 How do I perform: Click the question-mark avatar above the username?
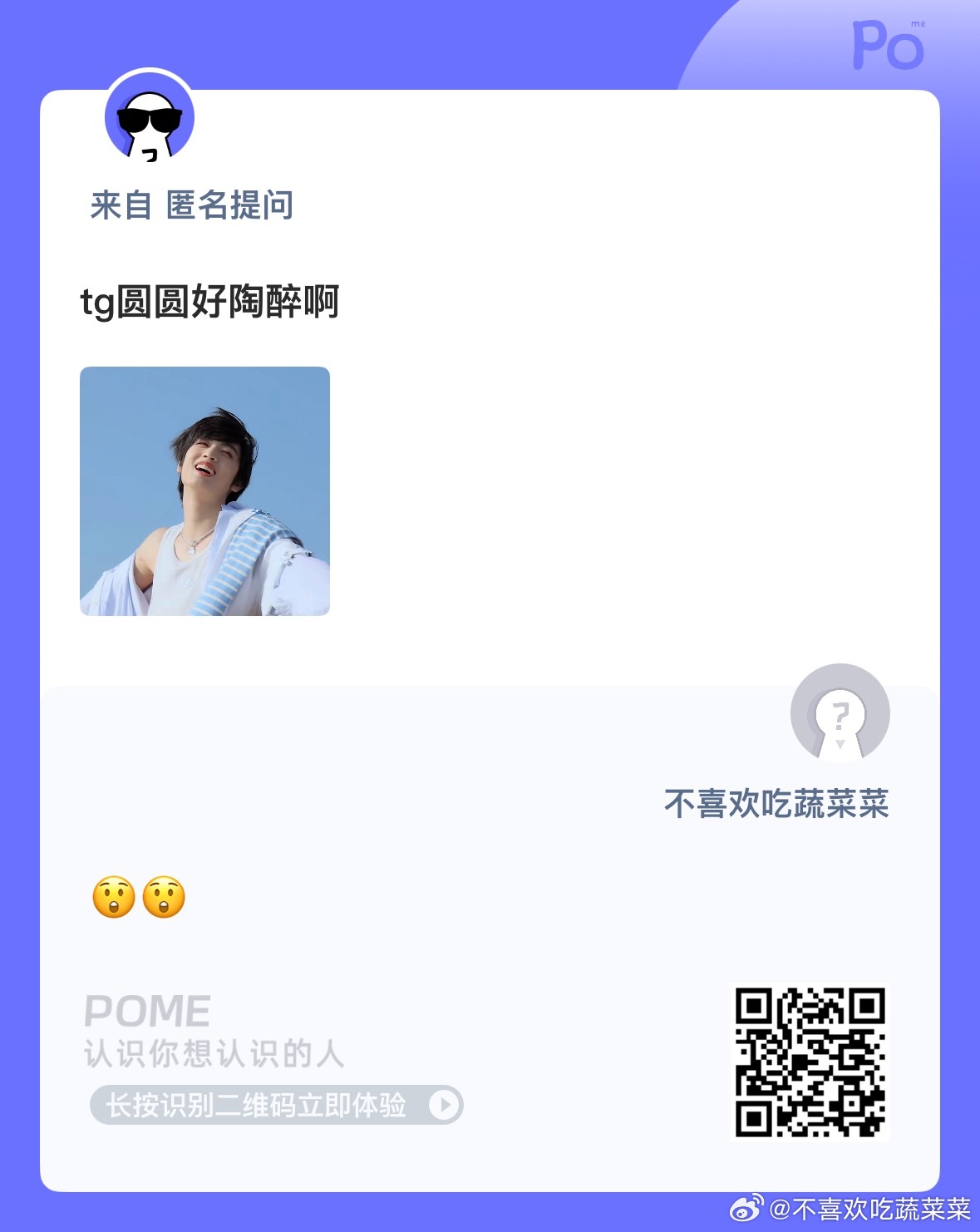[x=843, y=713]
